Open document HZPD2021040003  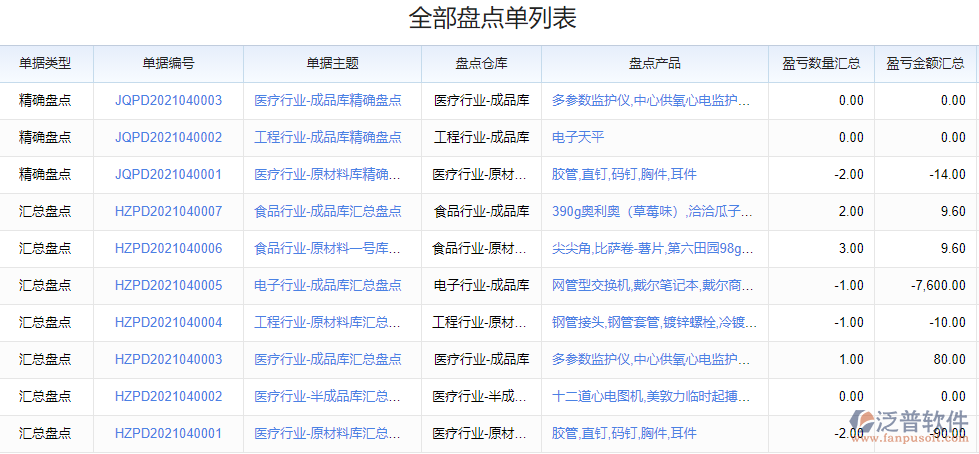point(168,359)
